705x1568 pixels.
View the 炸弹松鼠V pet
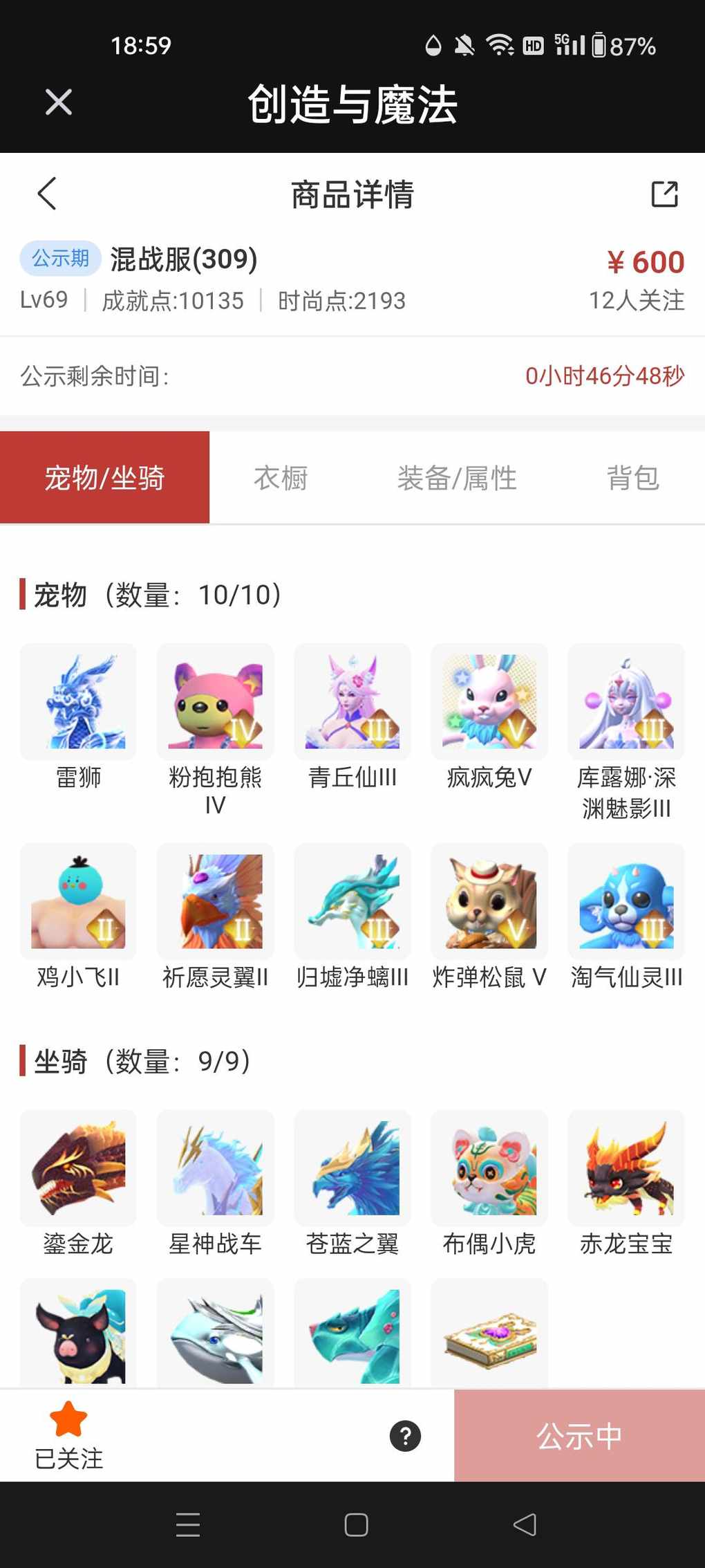click(x=489, y=901)
